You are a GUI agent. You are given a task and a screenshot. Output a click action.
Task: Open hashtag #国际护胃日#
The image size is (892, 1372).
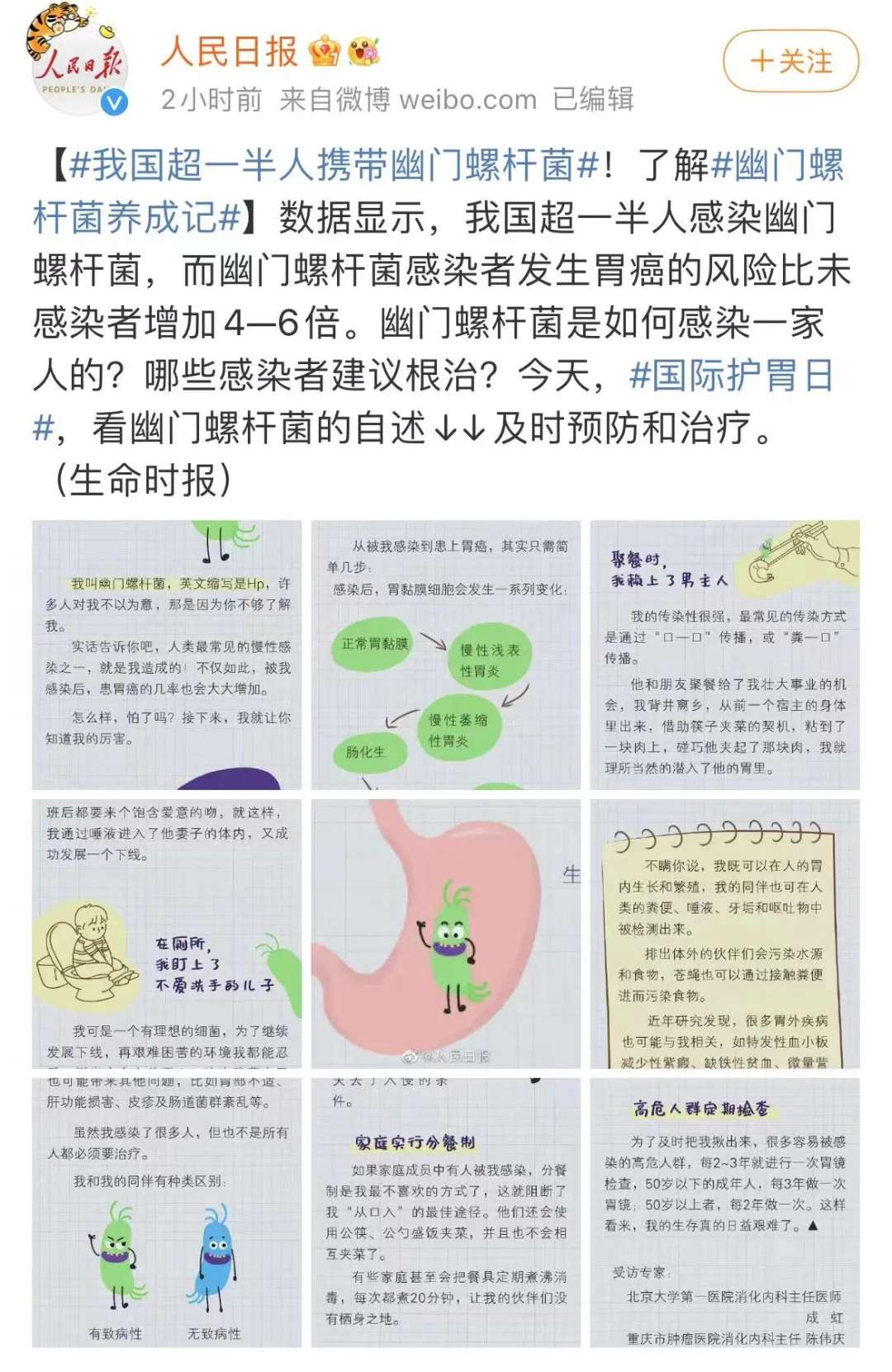731,376
